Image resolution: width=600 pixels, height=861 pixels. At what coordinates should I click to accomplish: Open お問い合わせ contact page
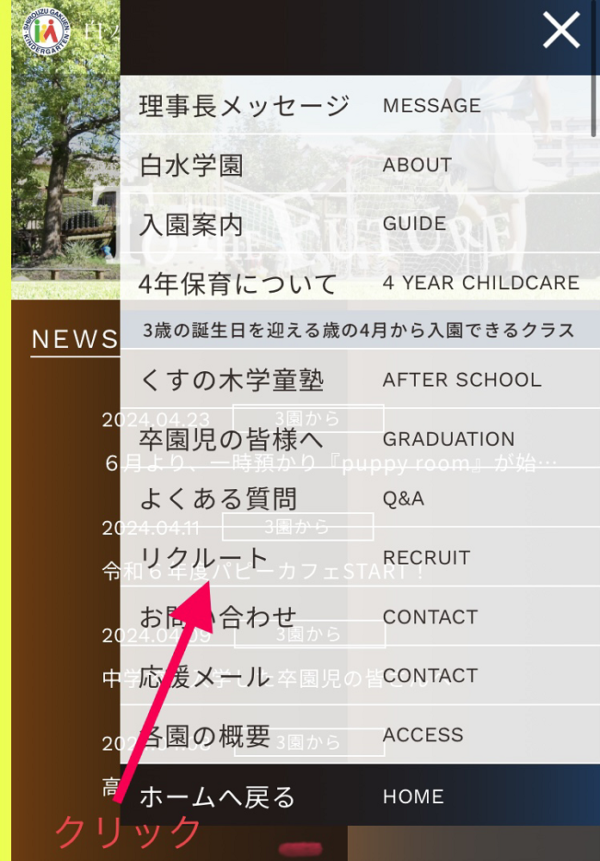pyautogui.click(x=218, y=616)
